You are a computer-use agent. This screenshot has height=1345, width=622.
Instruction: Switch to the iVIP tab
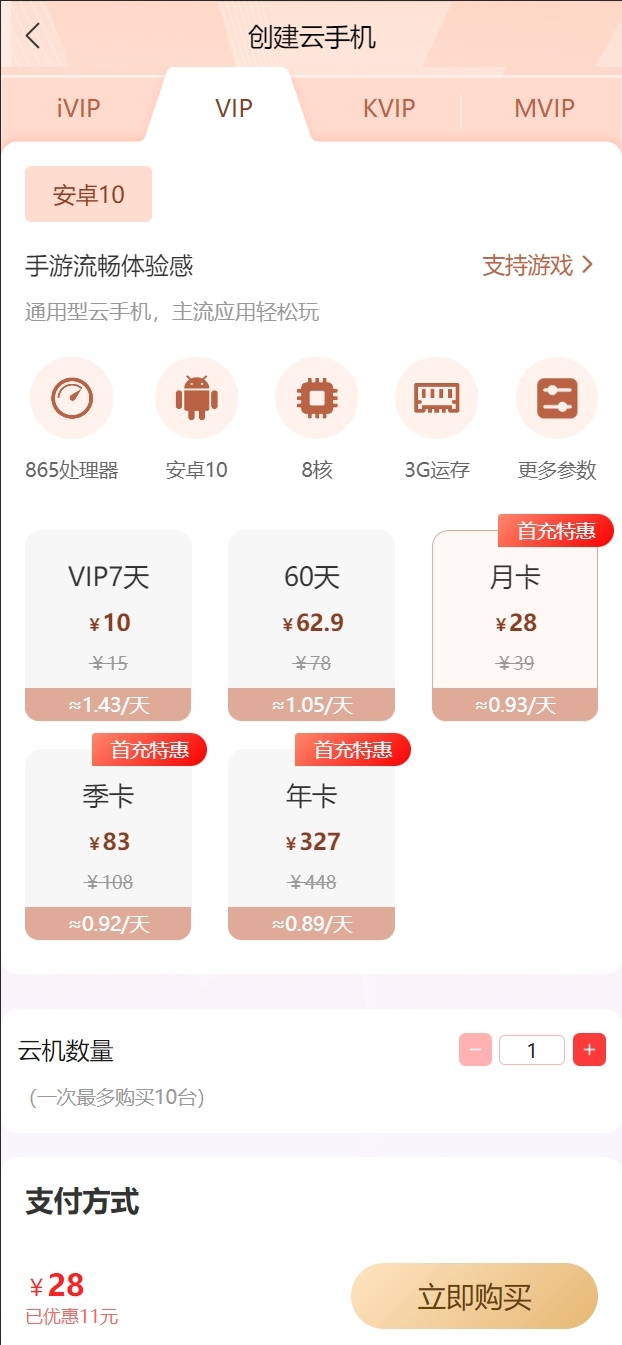pyautogui.click(x=78, y=108)
